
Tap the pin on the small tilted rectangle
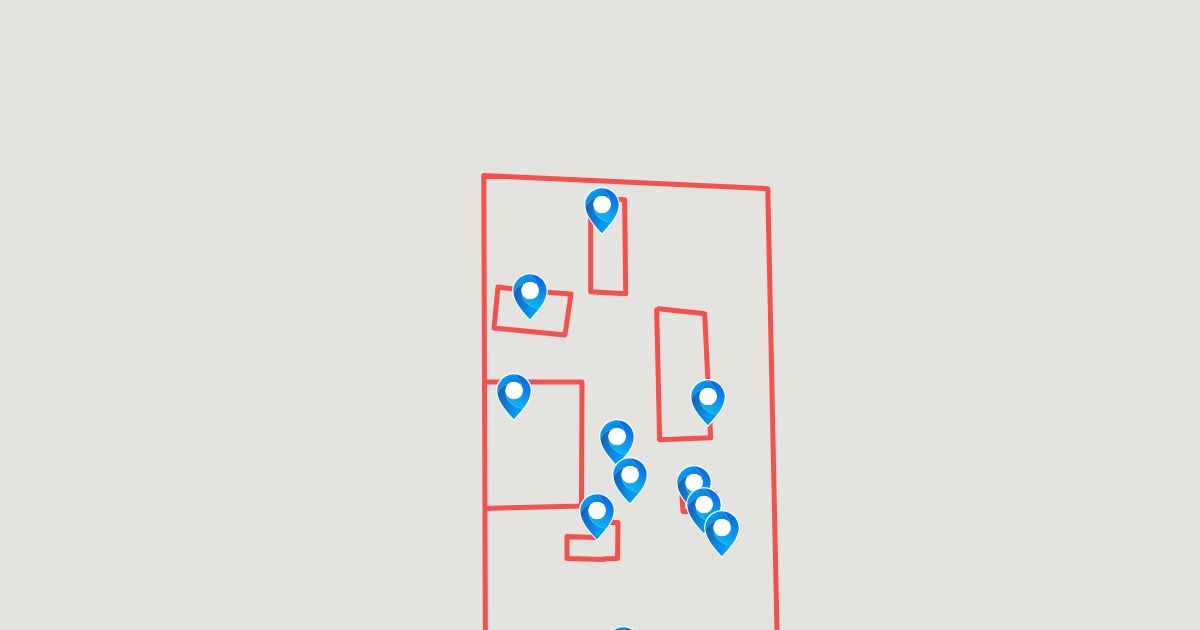tap(530, 295)
